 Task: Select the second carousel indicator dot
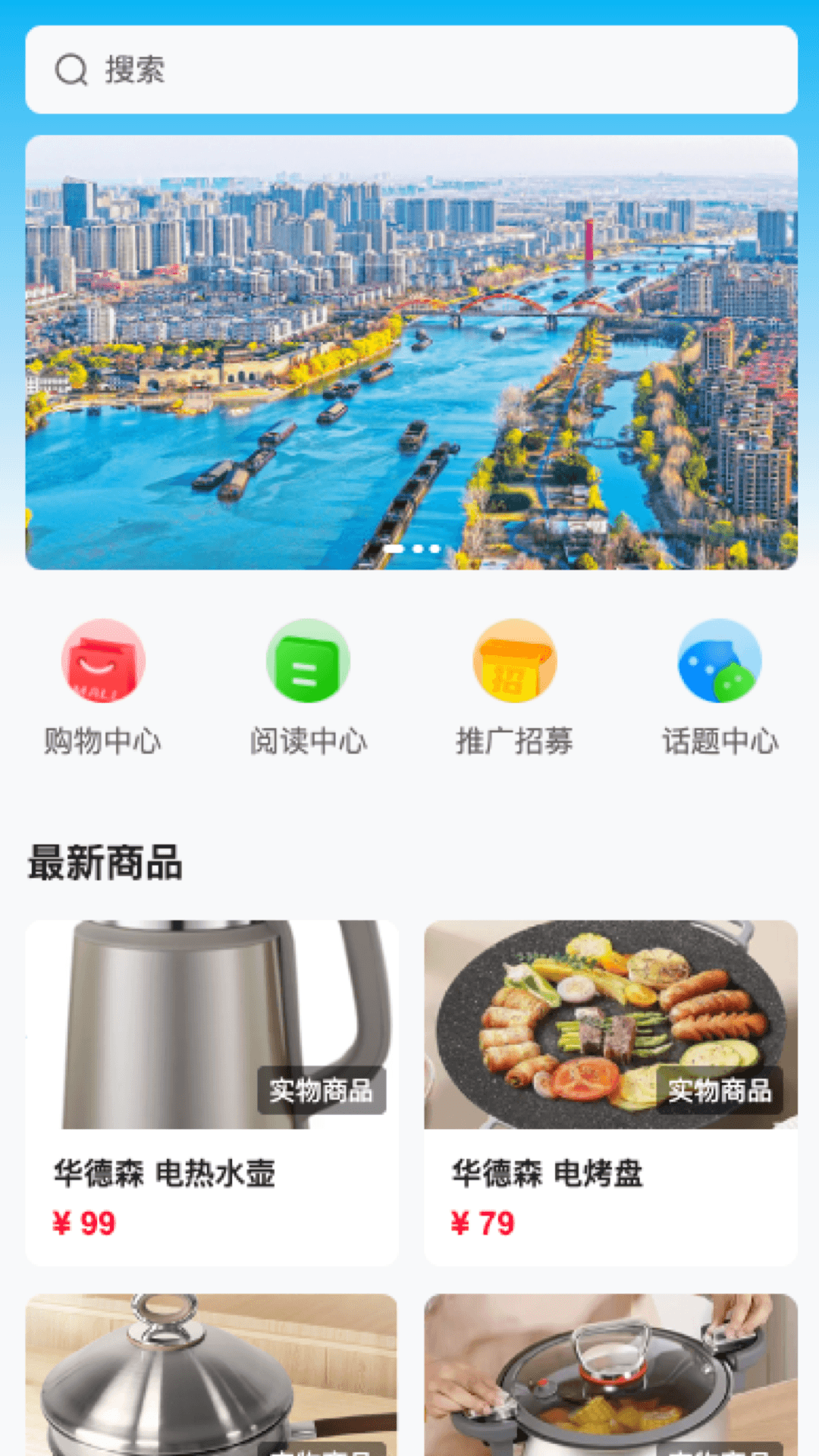tap(416, 547)
